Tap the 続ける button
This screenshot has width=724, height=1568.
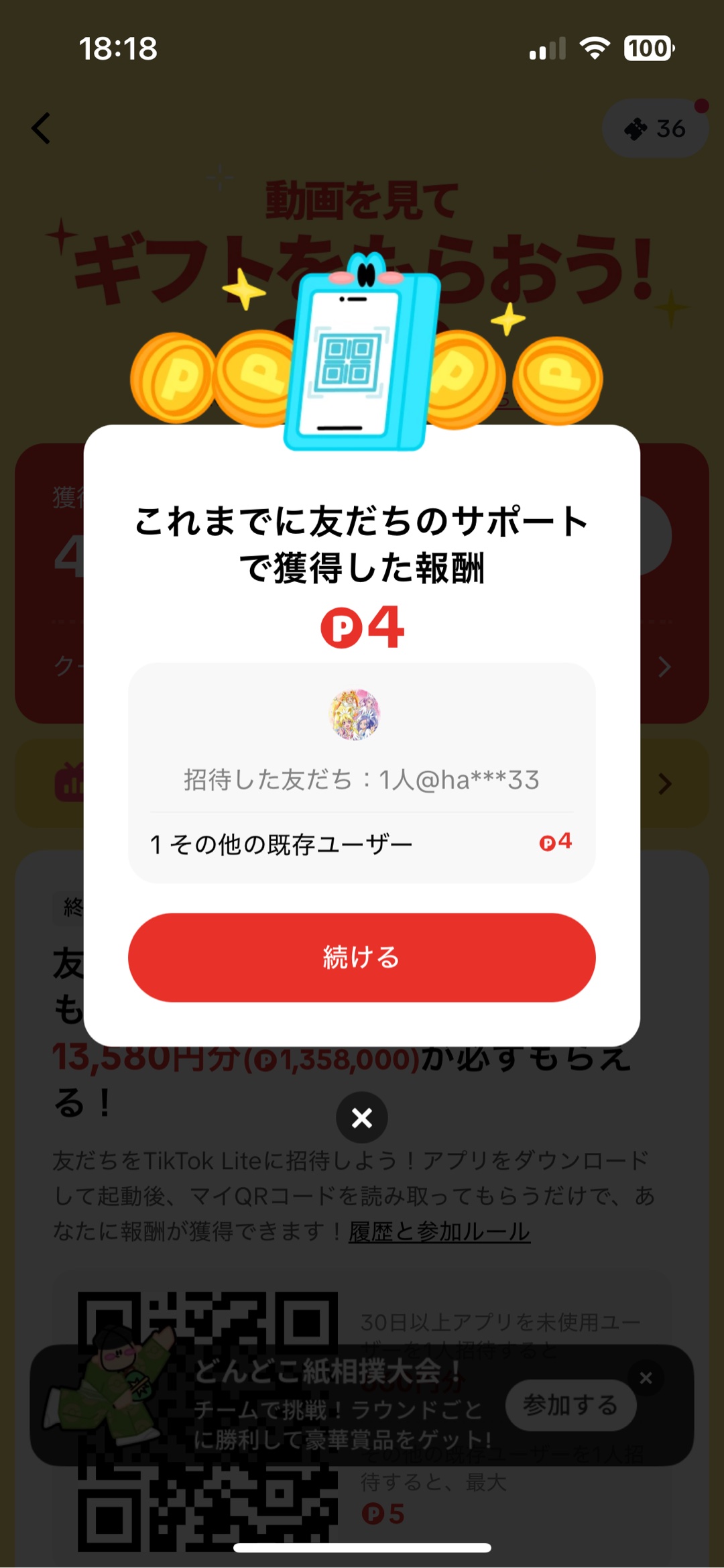click(x=361, y=957)
